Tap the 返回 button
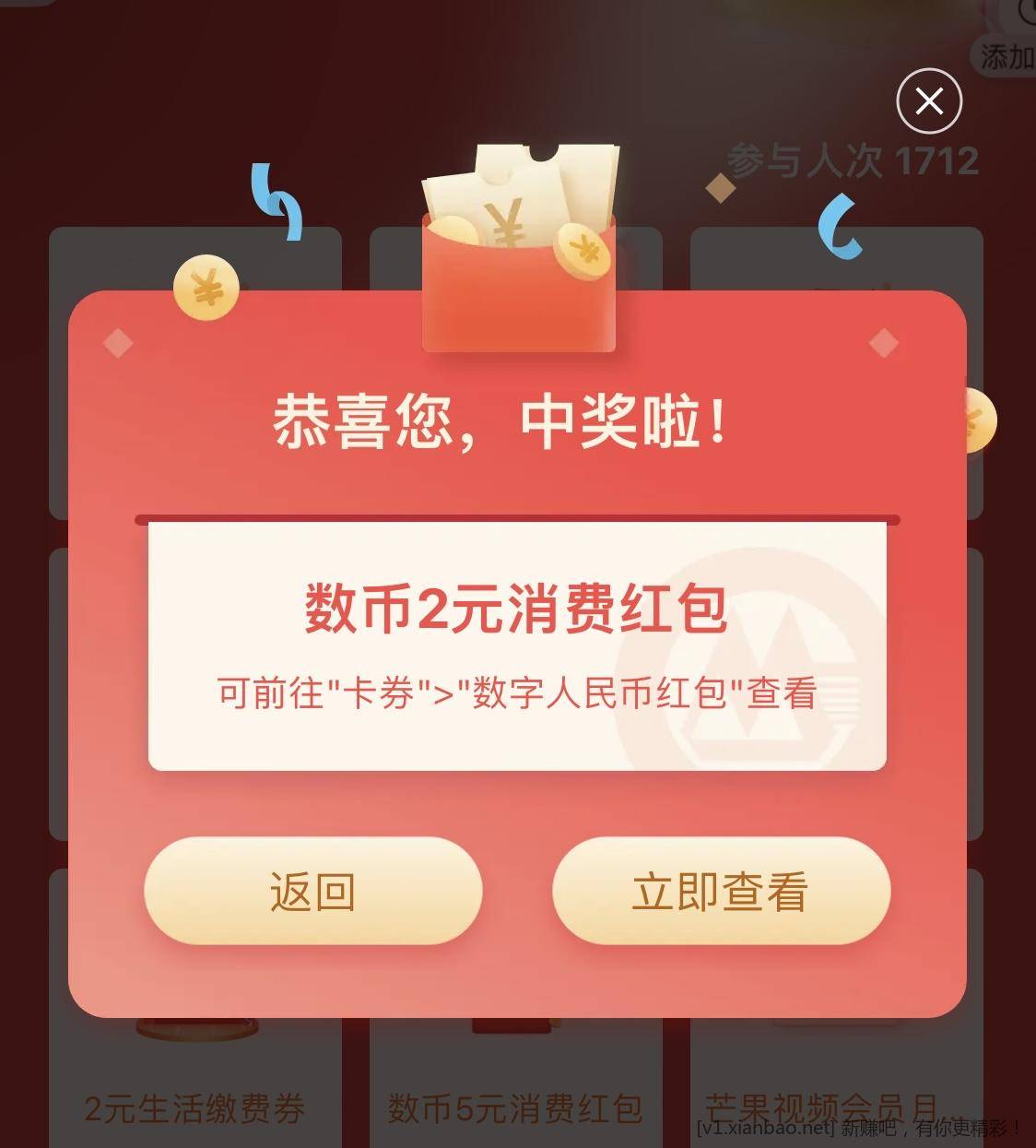The height and width of the screenshot is (1148, 1036). [x=313, y=891]
